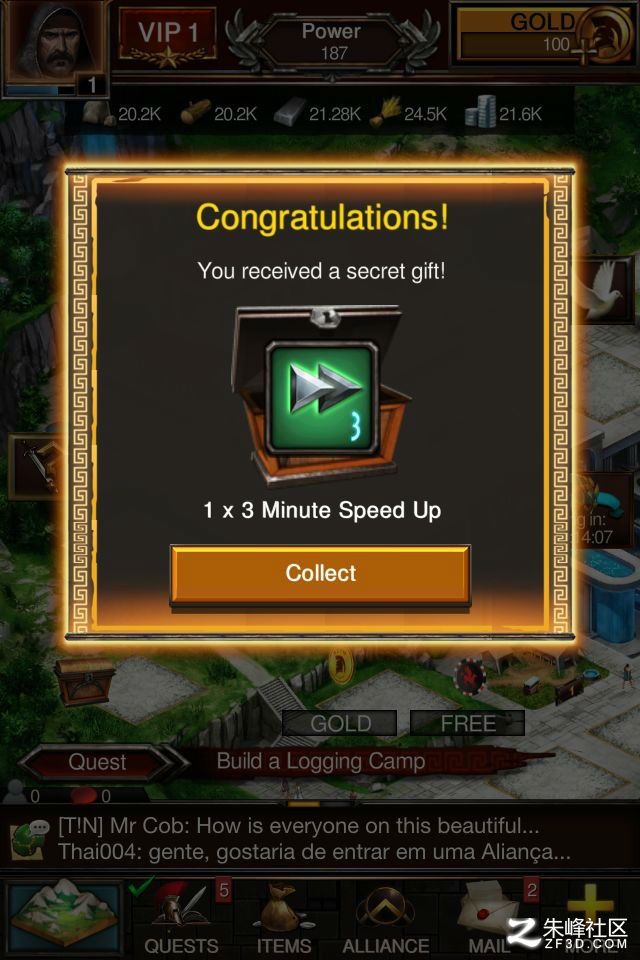The width and height of the screenshot is (640, 960).
Task: Open the Quest banner
Action: pos(98,762)
